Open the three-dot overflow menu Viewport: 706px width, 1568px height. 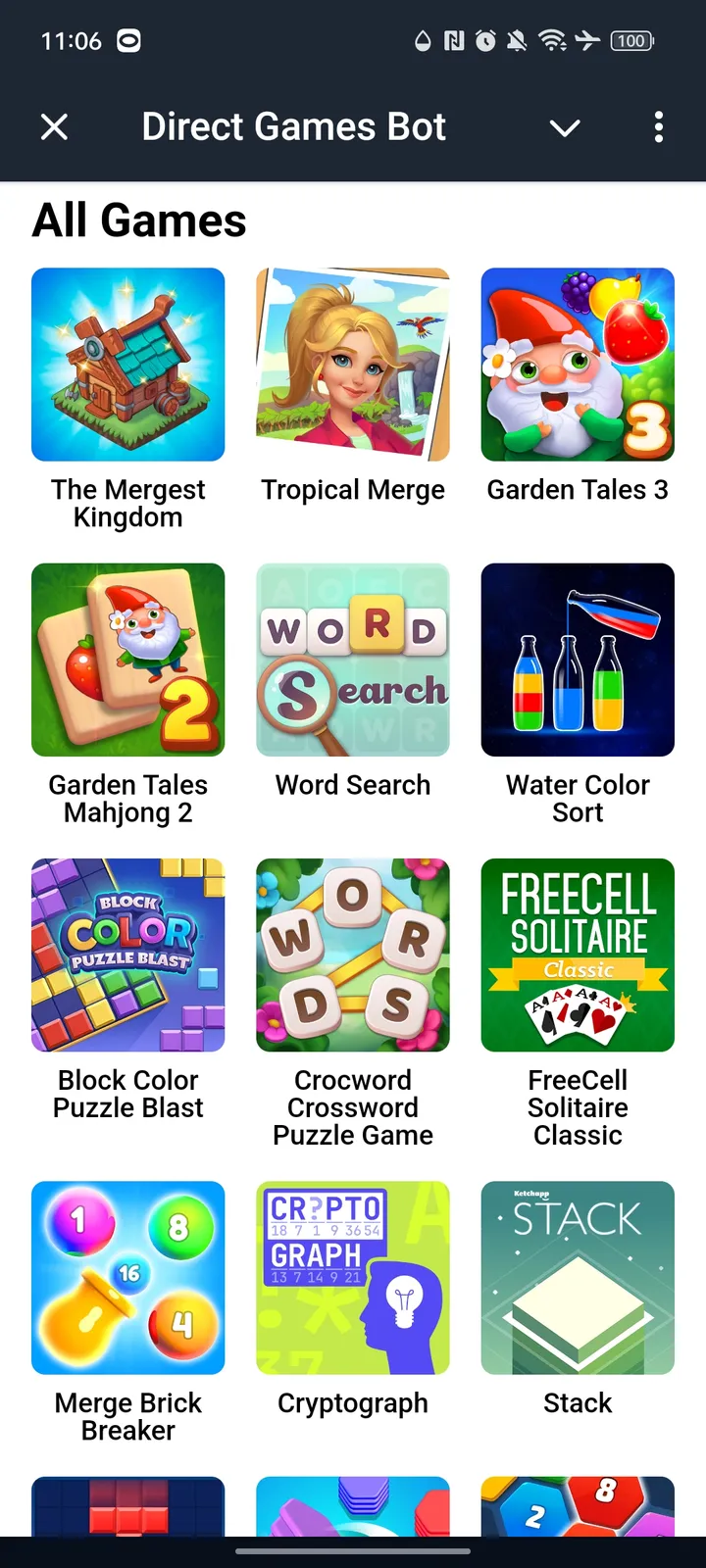[658, 127]
